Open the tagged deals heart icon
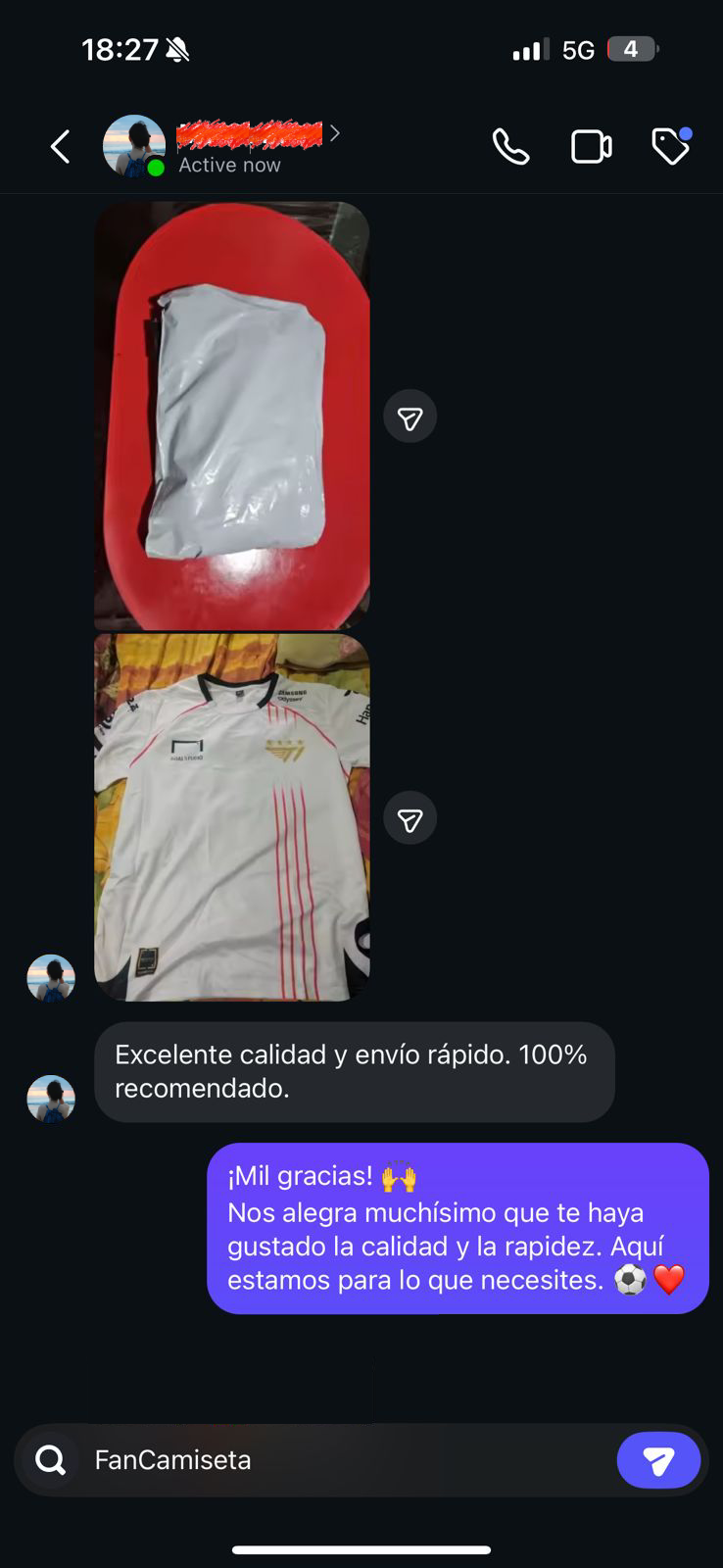 coord(670,146)
